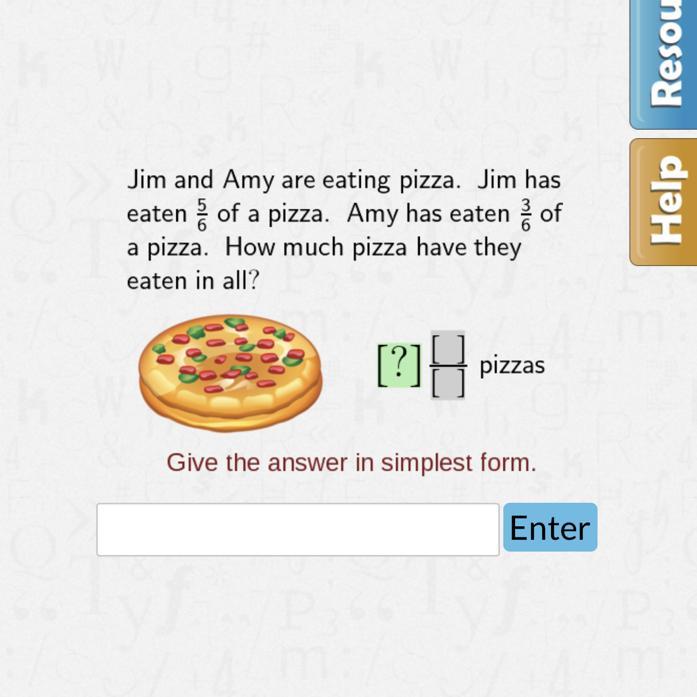Open the Resources tab

665,62
